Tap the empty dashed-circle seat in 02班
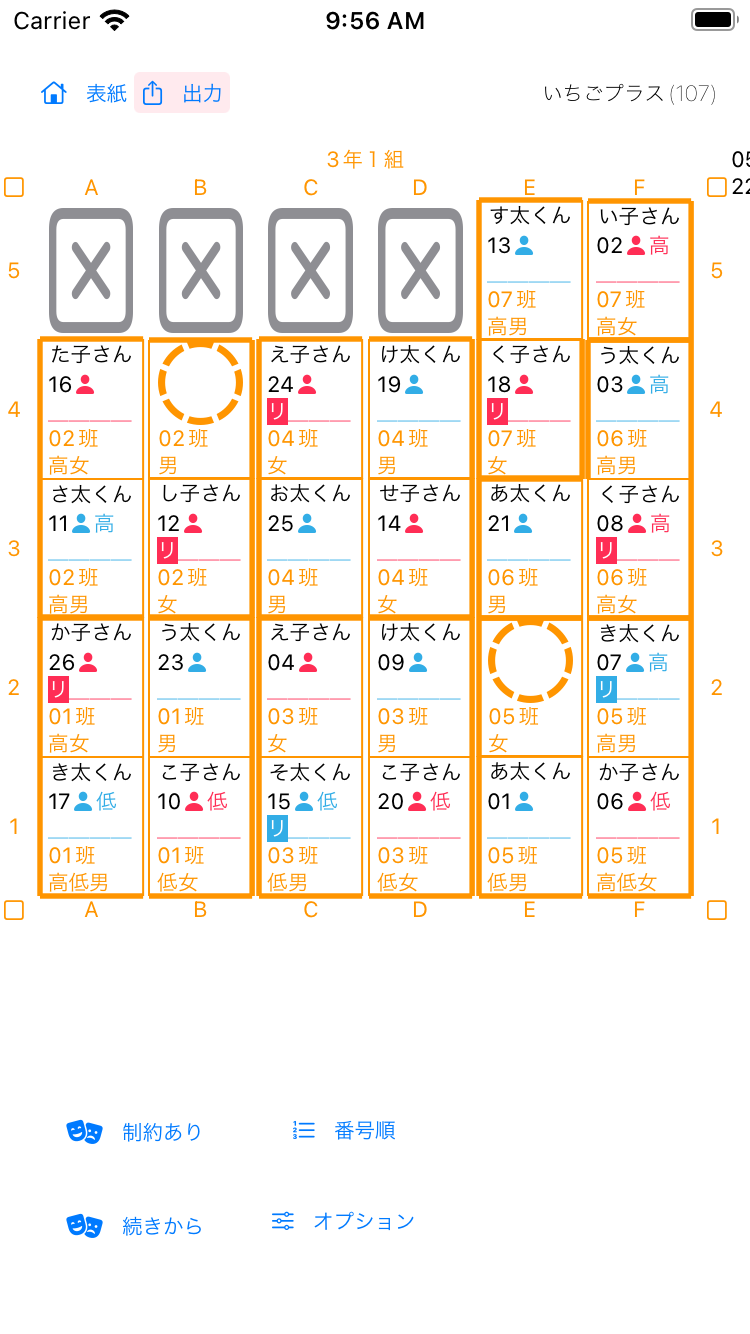750x1334 pixels. (200, 409)
